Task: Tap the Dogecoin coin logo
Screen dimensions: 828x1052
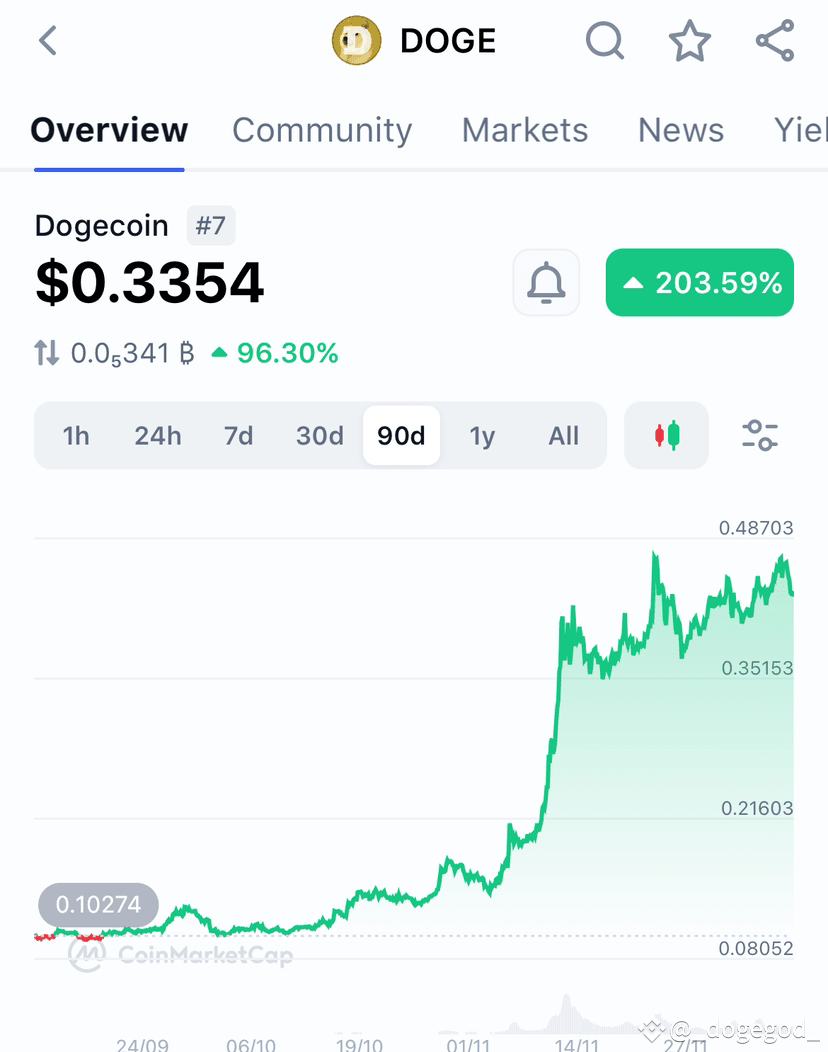Action: [355, 40]
